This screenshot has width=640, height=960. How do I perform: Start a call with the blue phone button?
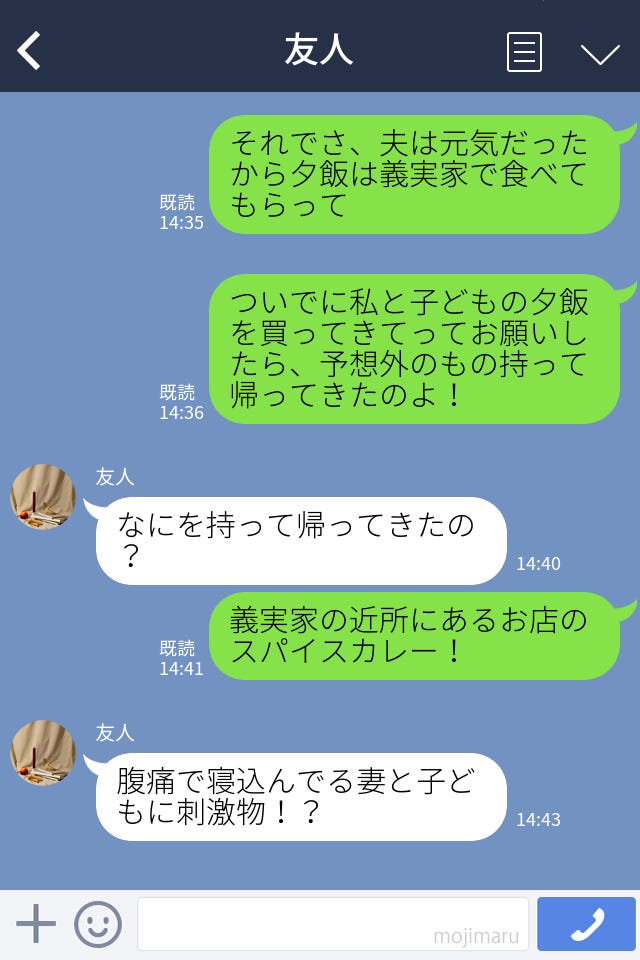click(x=586, y=924)
